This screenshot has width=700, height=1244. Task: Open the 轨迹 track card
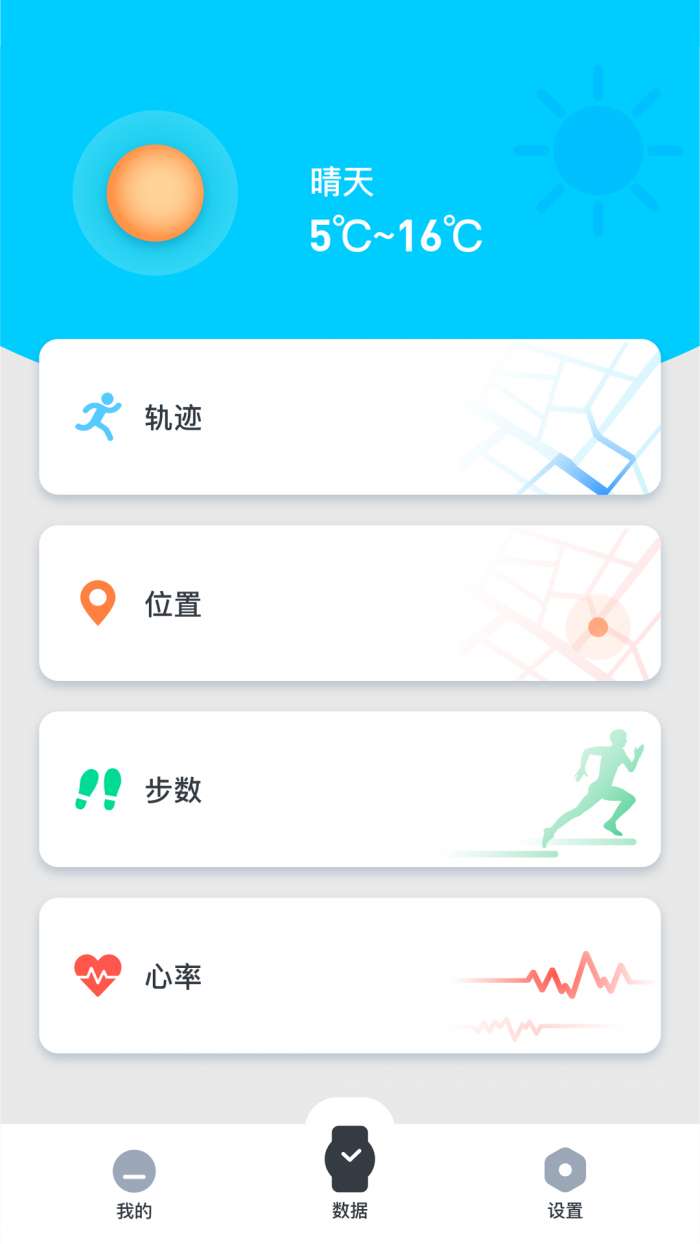(x=349, y=417)
